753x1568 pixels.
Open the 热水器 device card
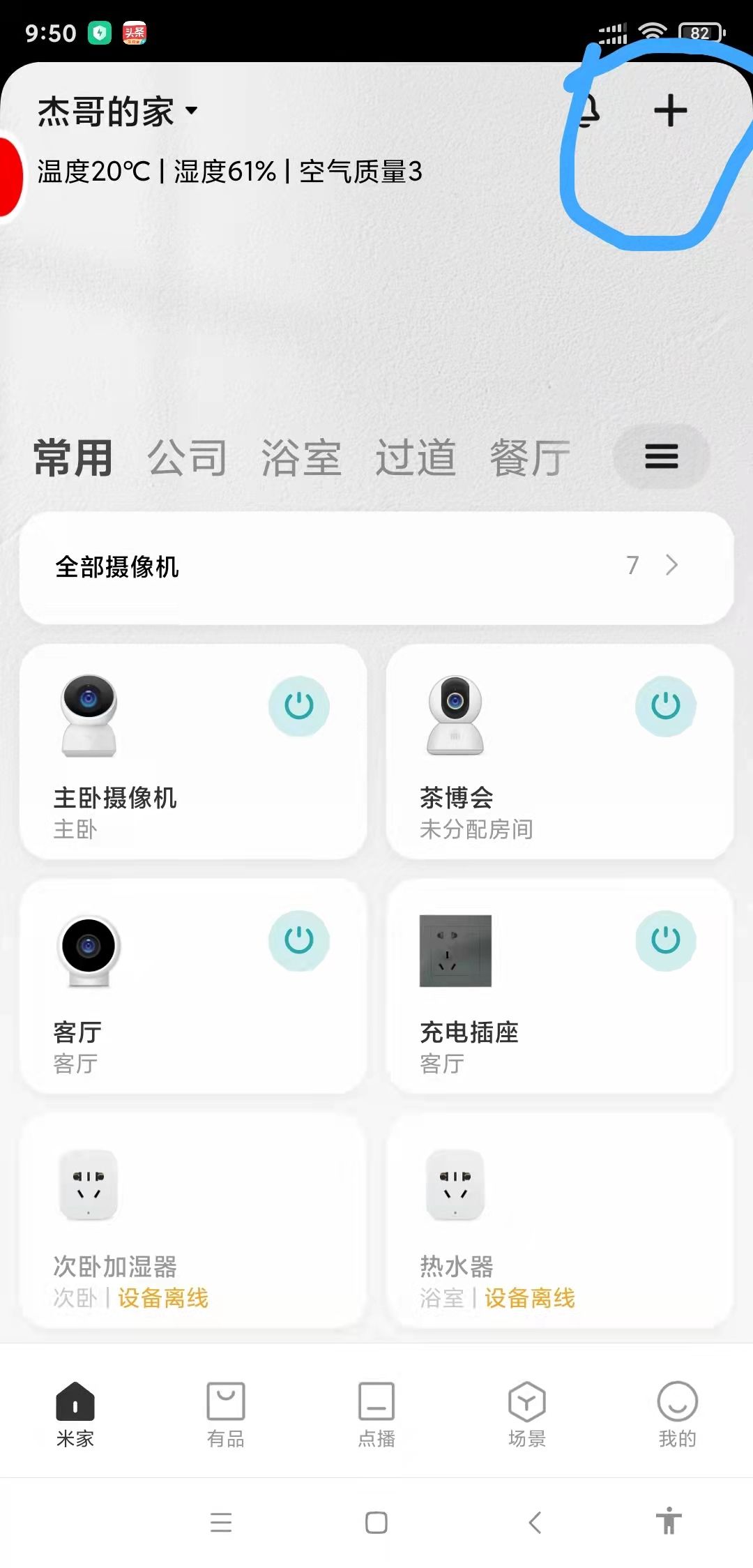560,1221
